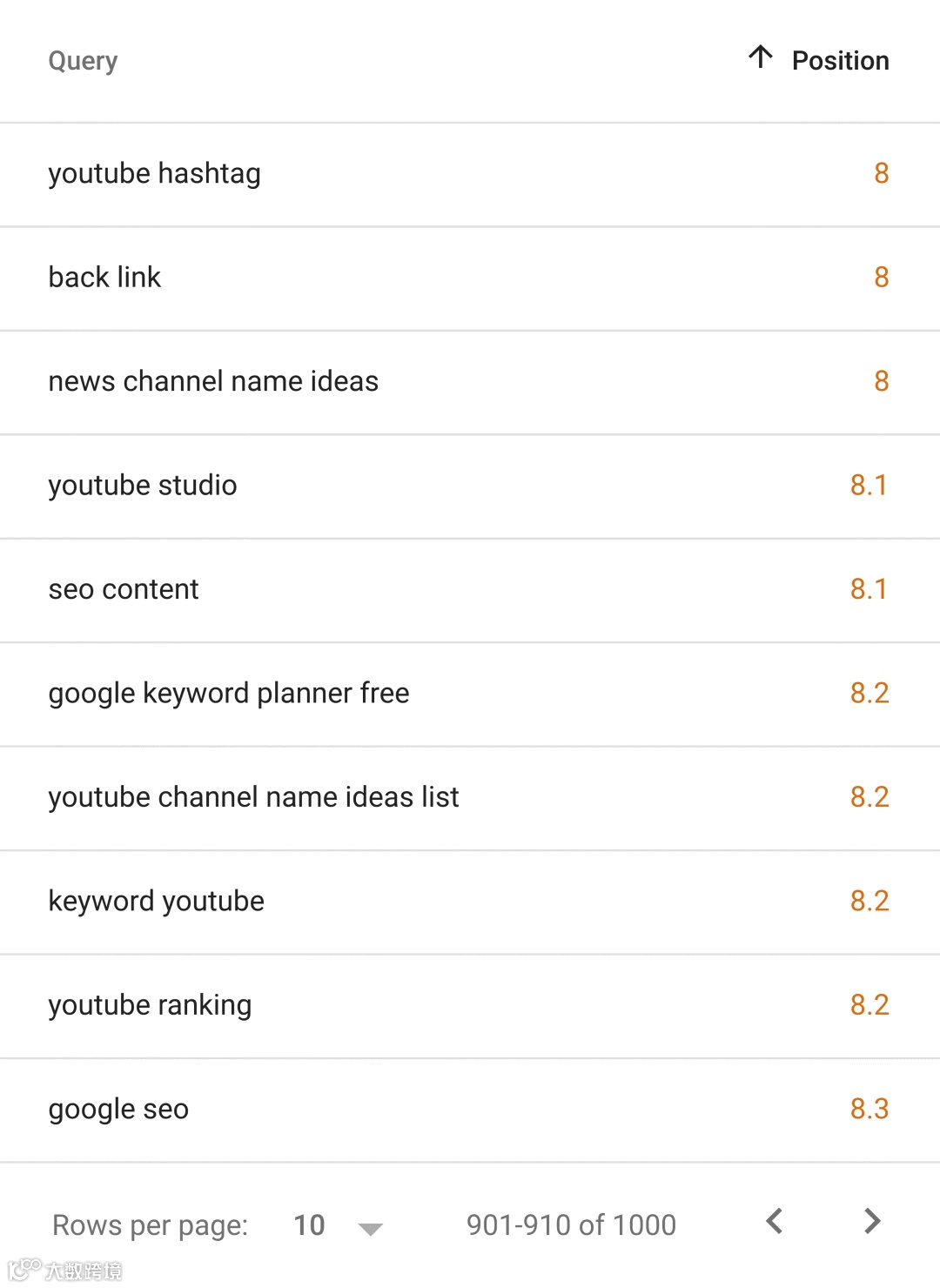This screenshot has height=1288, width=940.
Task: Select the 'news channel name ideas' row
Action: click(x=212, y=381)
